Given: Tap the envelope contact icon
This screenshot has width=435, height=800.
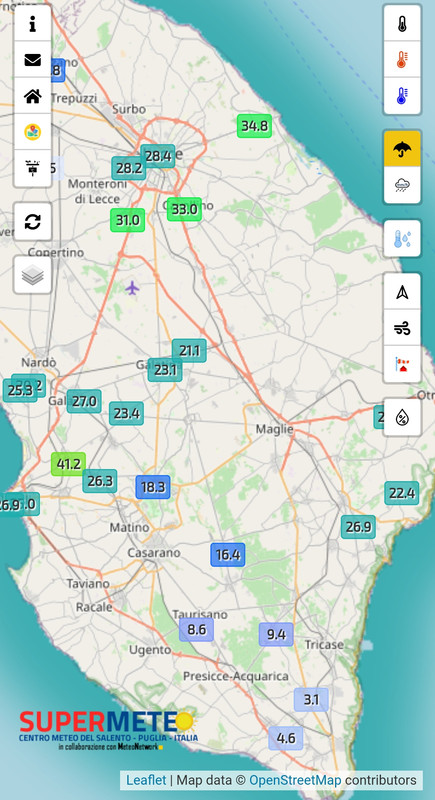Looking at the screenshot, I should coord(33,60).
